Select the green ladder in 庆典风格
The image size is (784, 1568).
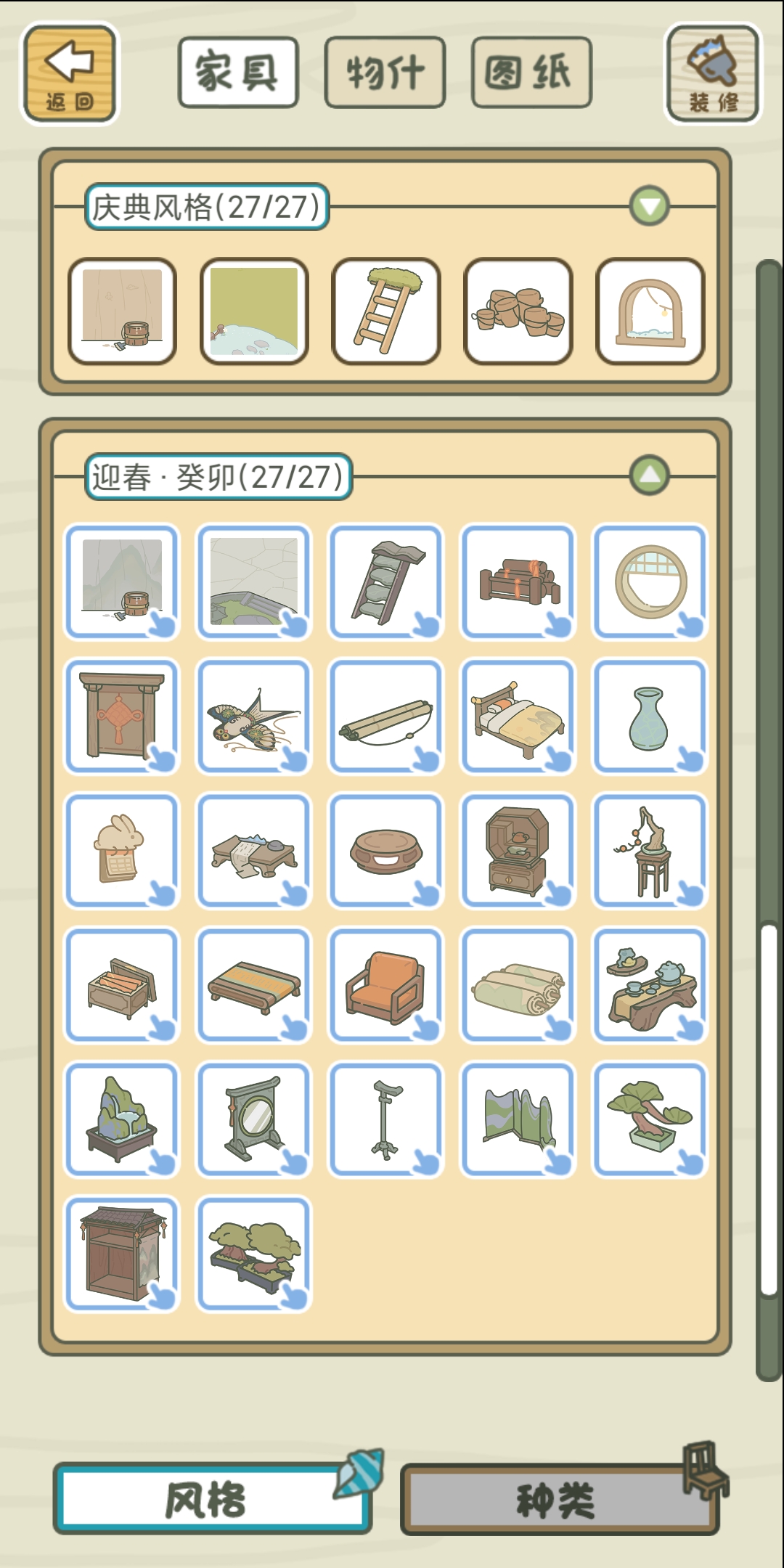pos(386,311)
